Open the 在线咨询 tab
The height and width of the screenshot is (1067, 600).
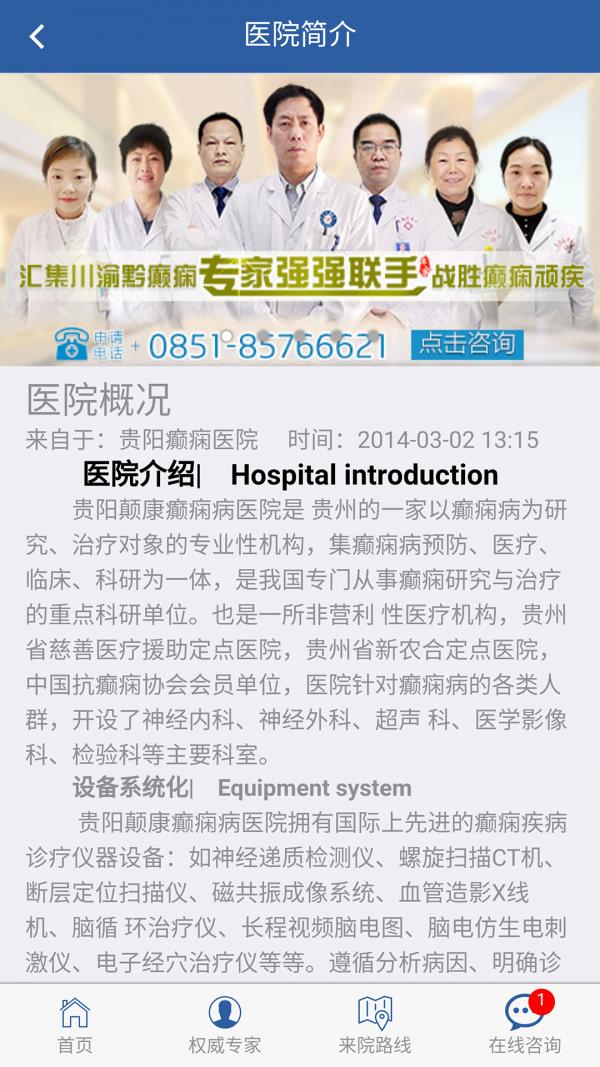pos(525,1025)
